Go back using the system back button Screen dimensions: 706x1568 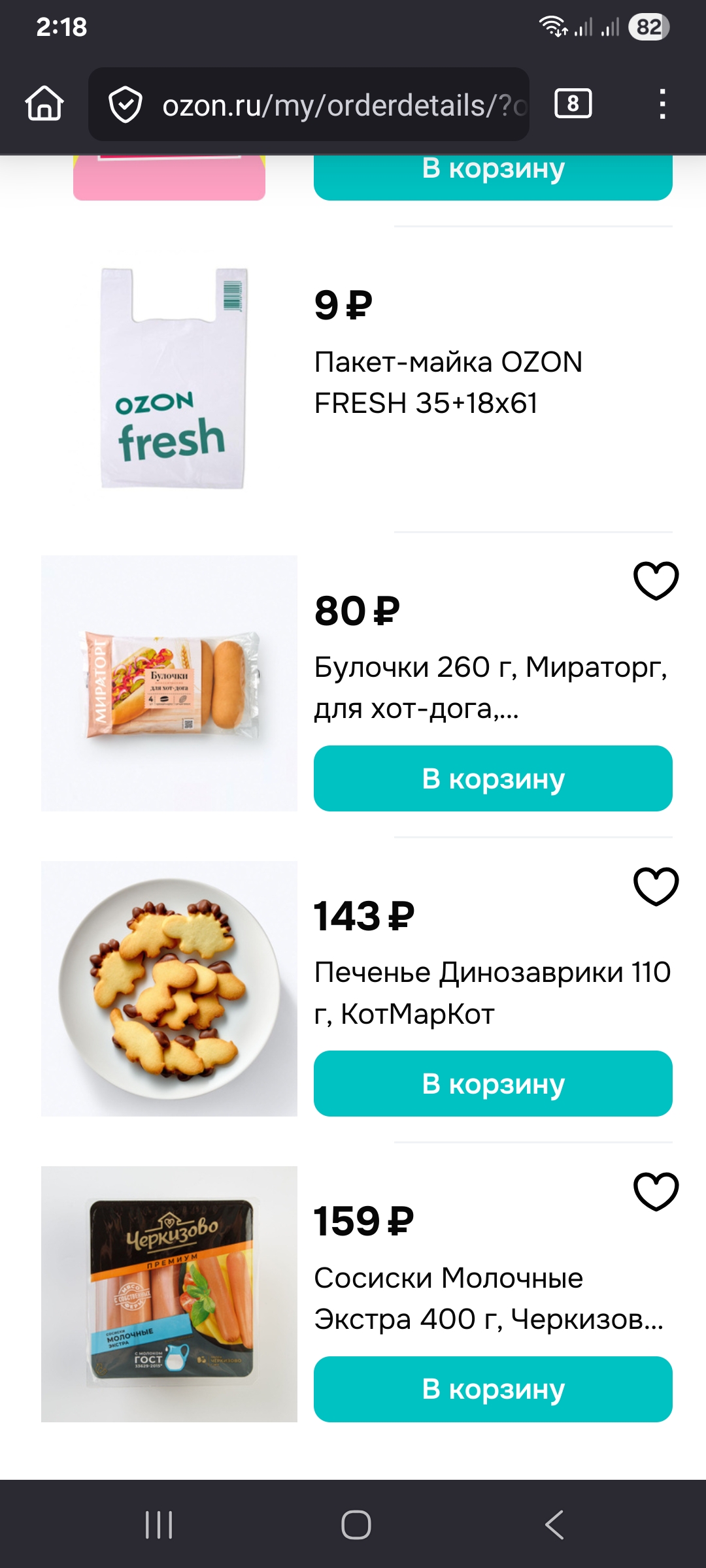(554, 1525)
